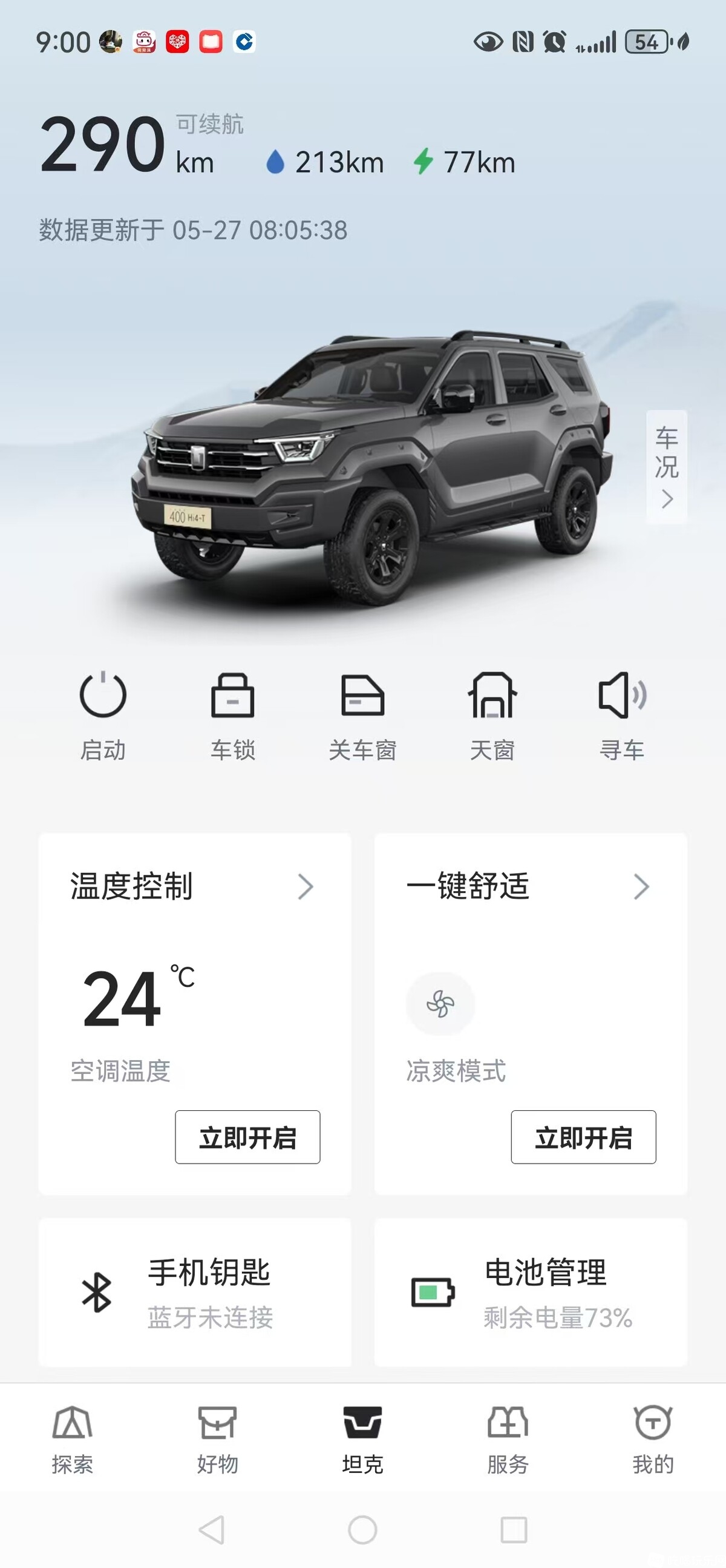Viewport: 726px width, 1568px height.
Task: Open the 车况 vehicle status panel
Action: tap(667, 466)
